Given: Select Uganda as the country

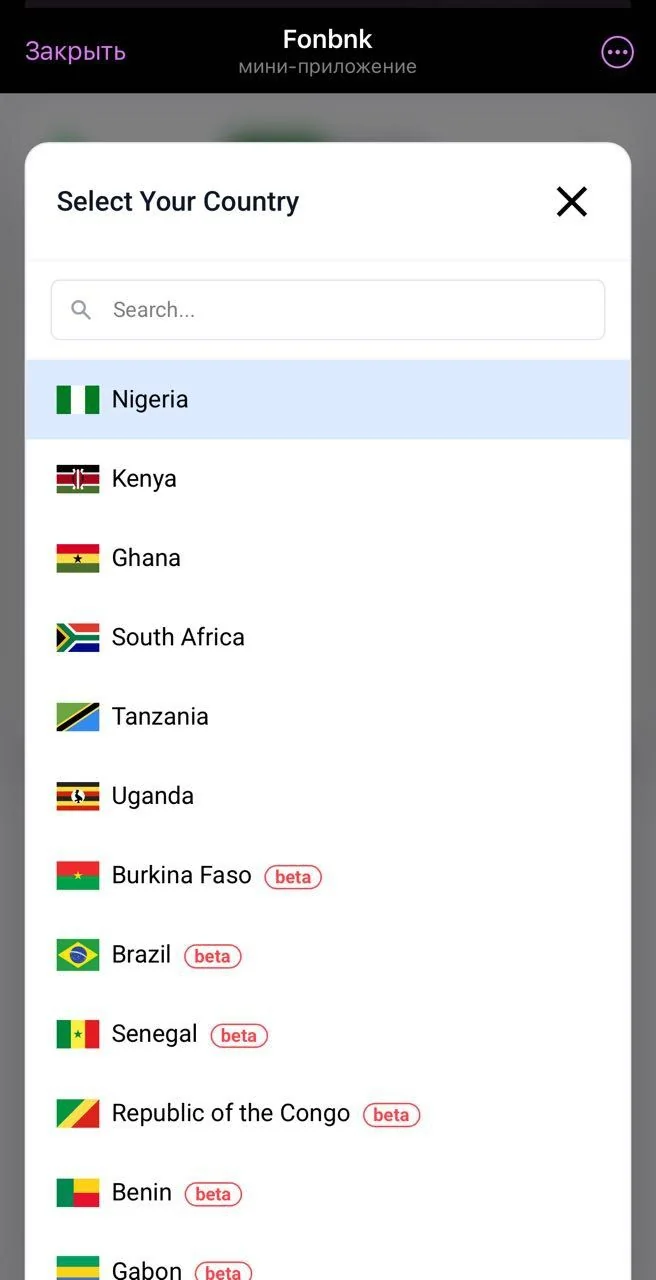Looking at the screenshot, I should [328, 796].
